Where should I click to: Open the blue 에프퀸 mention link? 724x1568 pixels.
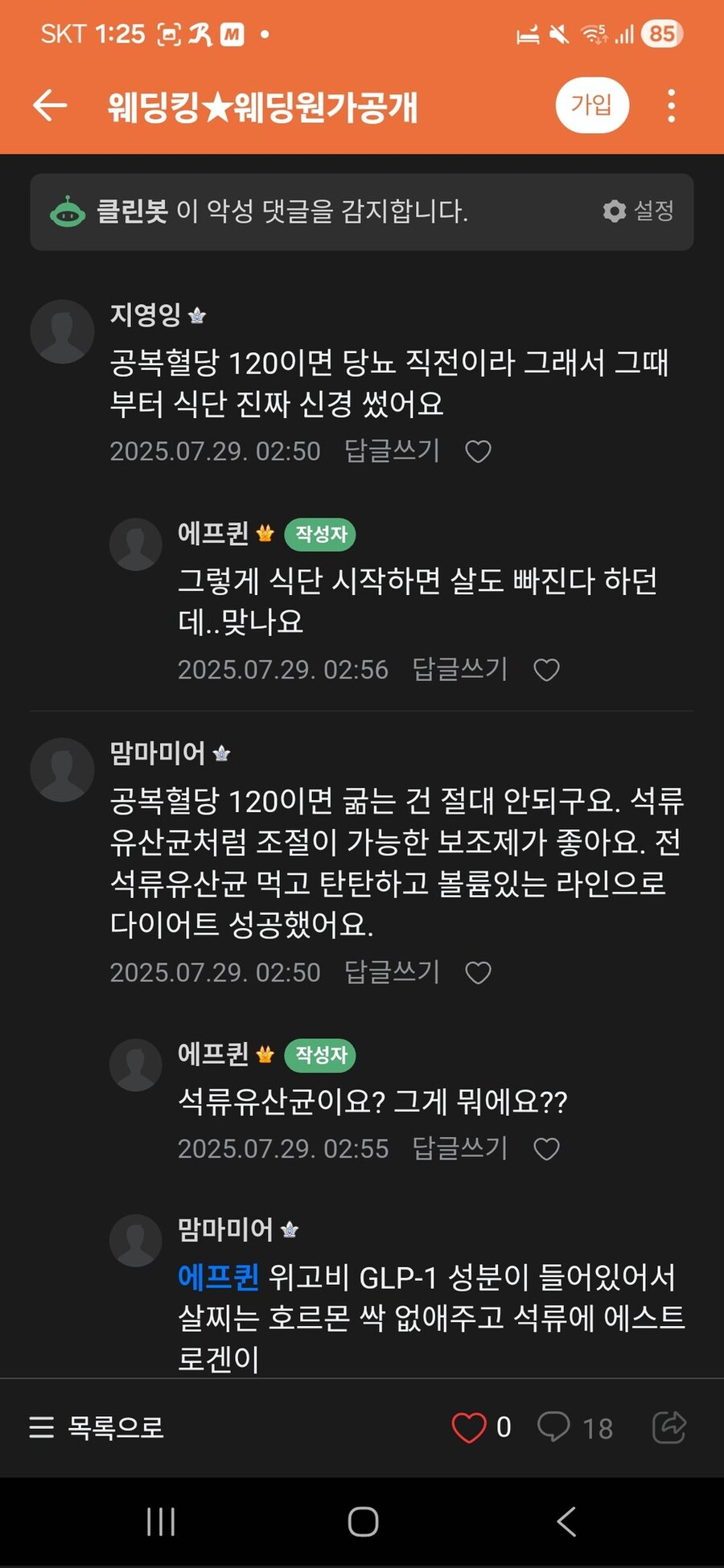(217, 1277)
